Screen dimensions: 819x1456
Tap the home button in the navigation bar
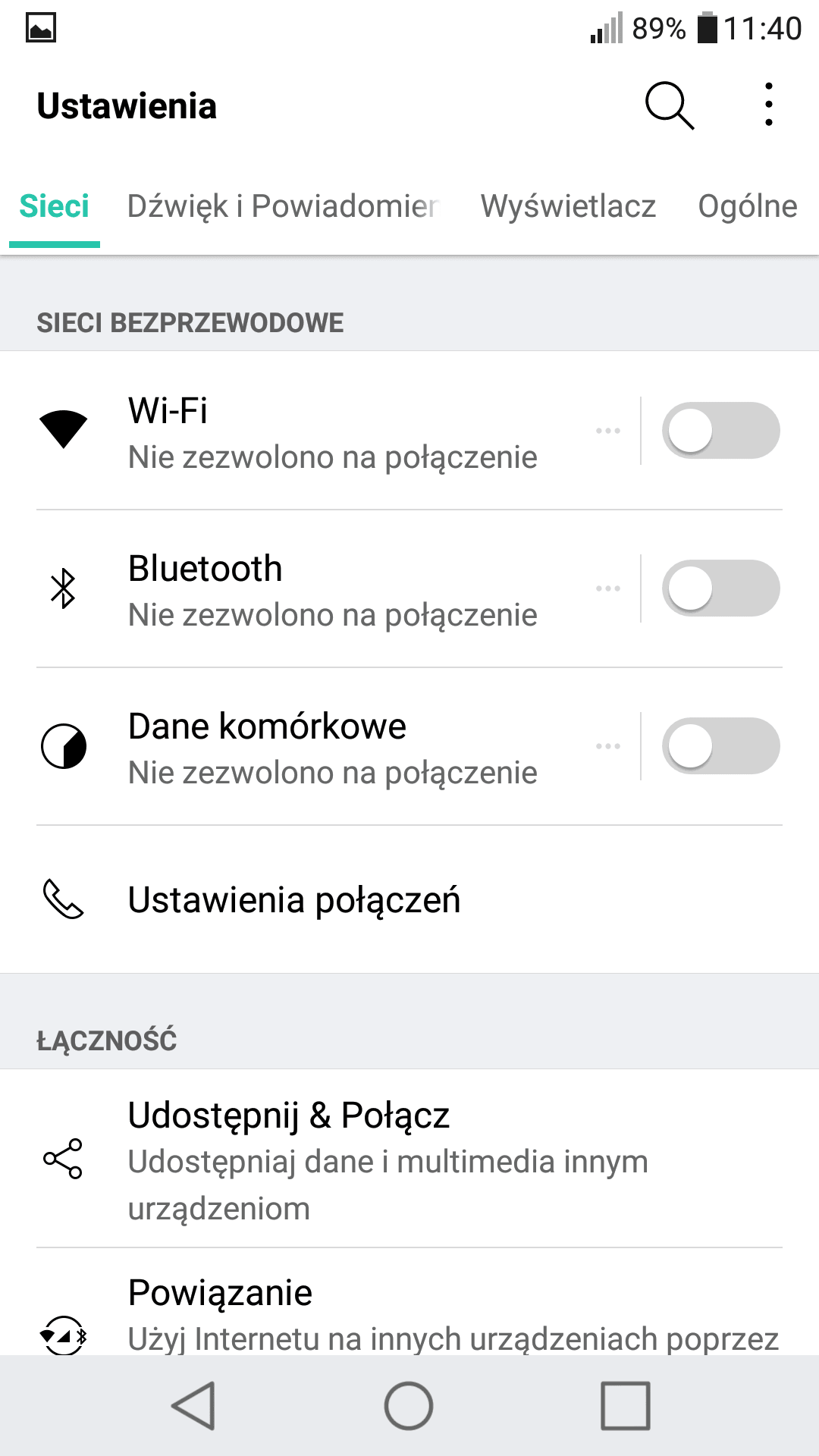click(x=409, y=1405)
